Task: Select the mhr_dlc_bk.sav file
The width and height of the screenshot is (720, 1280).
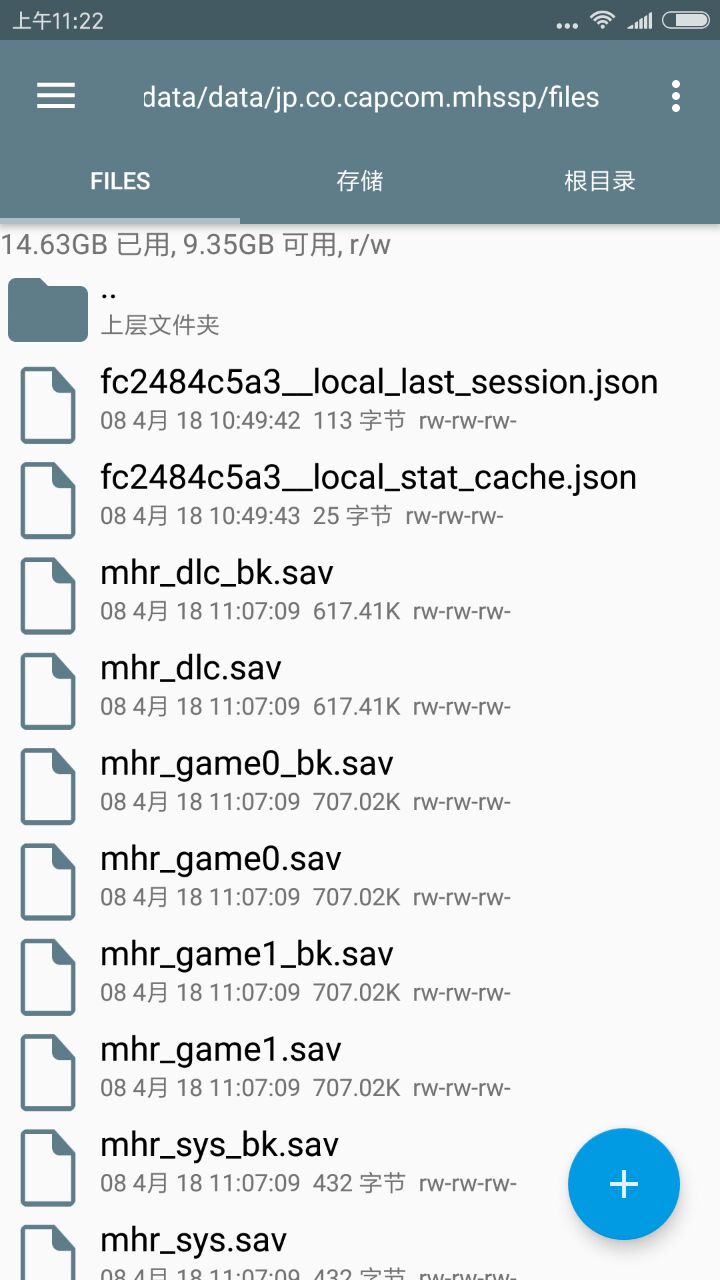Action: point(217,590)
